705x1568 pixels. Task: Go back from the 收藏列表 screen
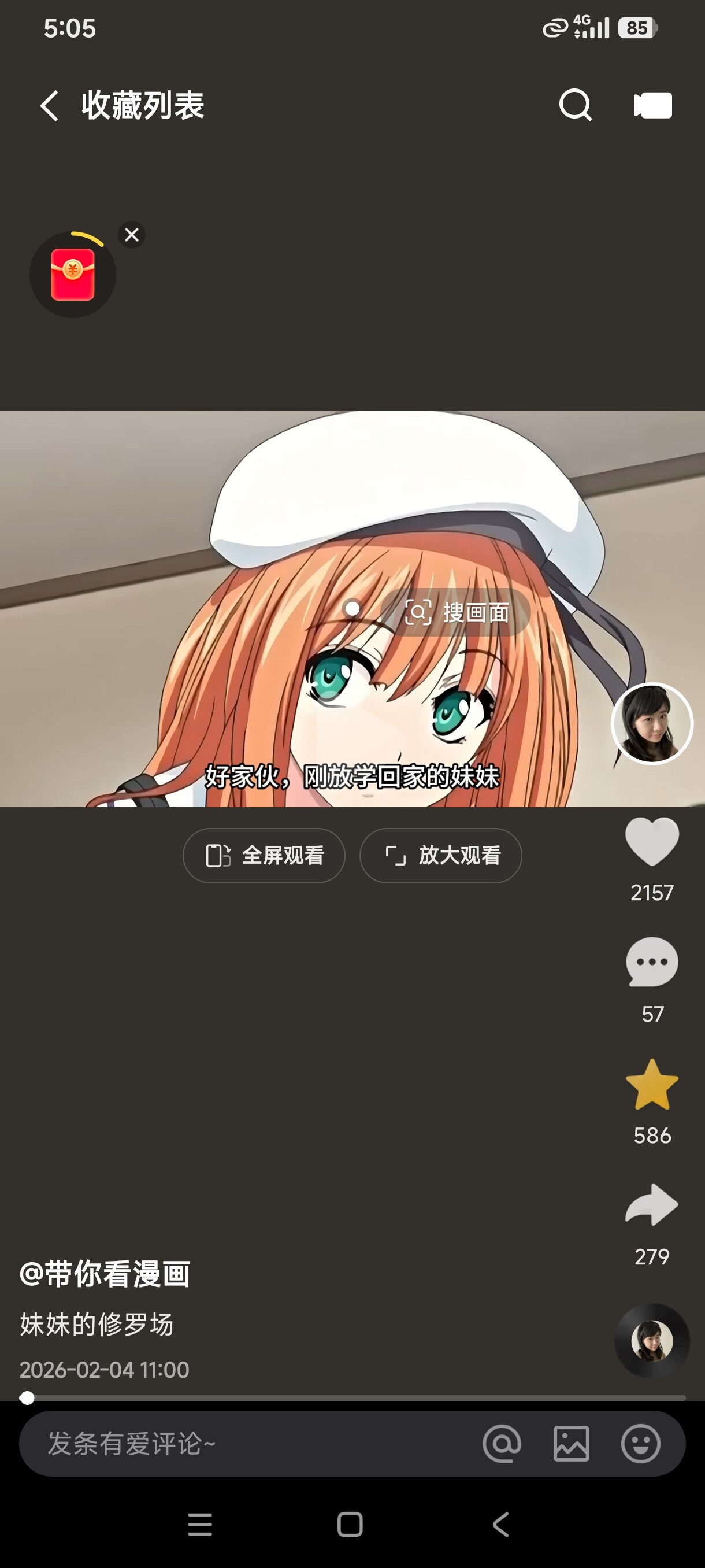coord(50,105)
